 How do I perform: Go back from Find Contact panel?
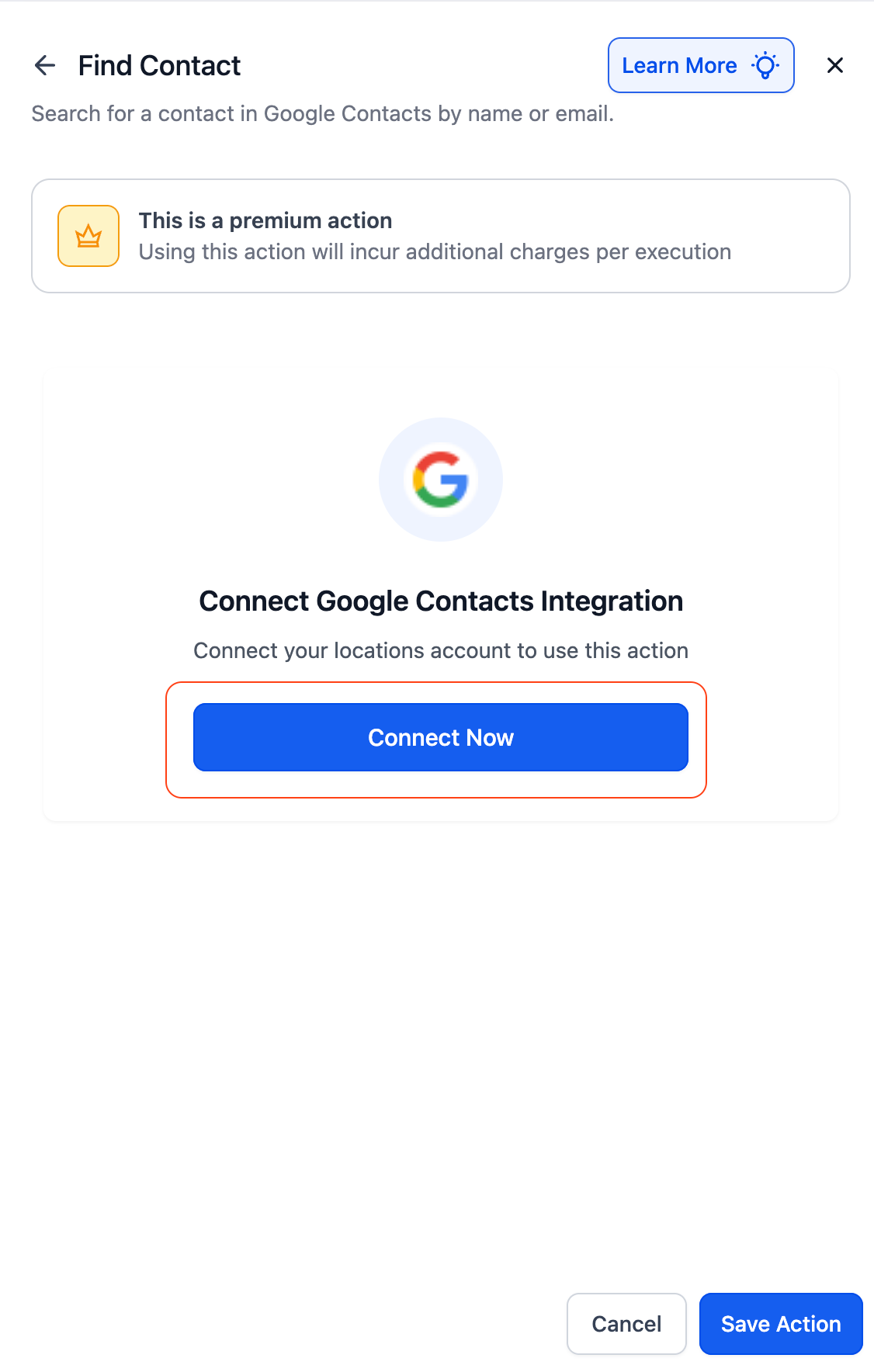pos(45,65)
